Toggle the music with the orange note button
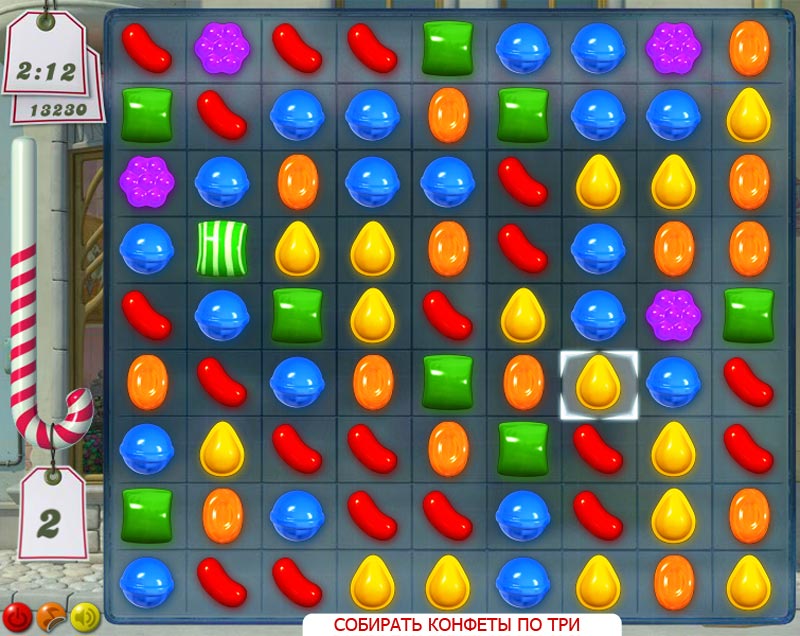Screen dimensions: 800x636 click(50, 615)
